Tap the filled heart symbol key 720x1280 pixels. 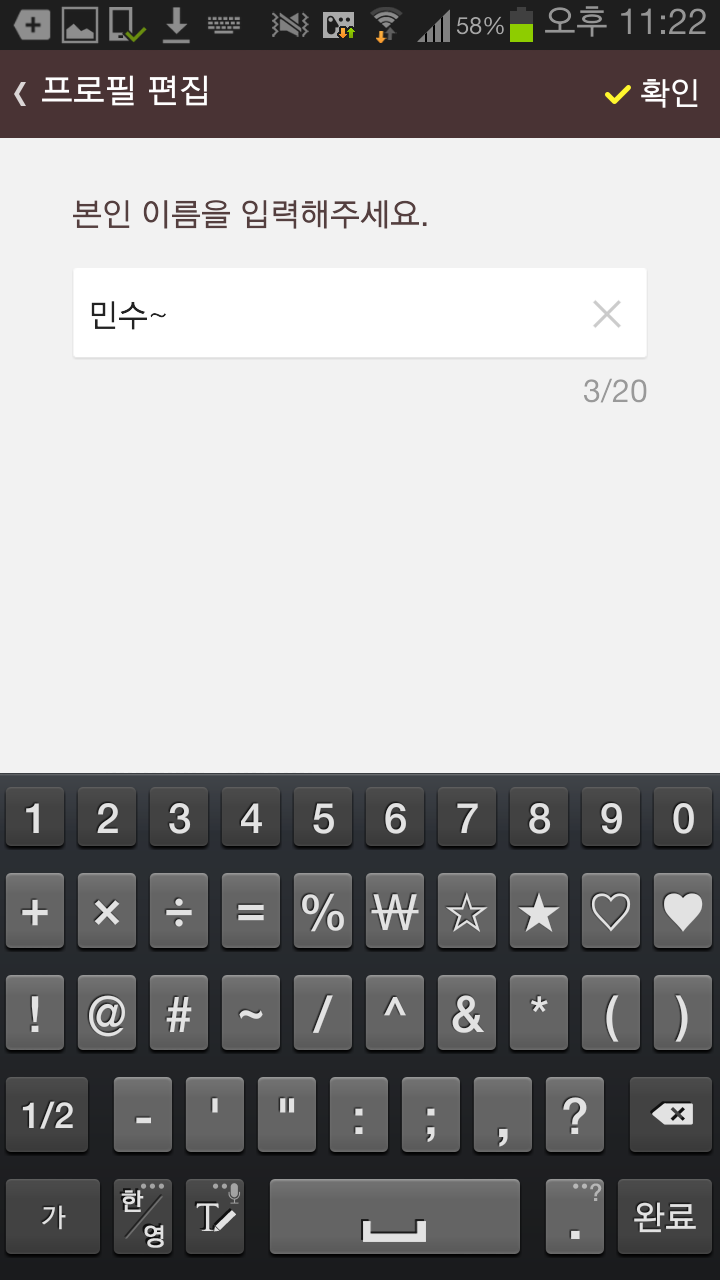pos(682,910)
